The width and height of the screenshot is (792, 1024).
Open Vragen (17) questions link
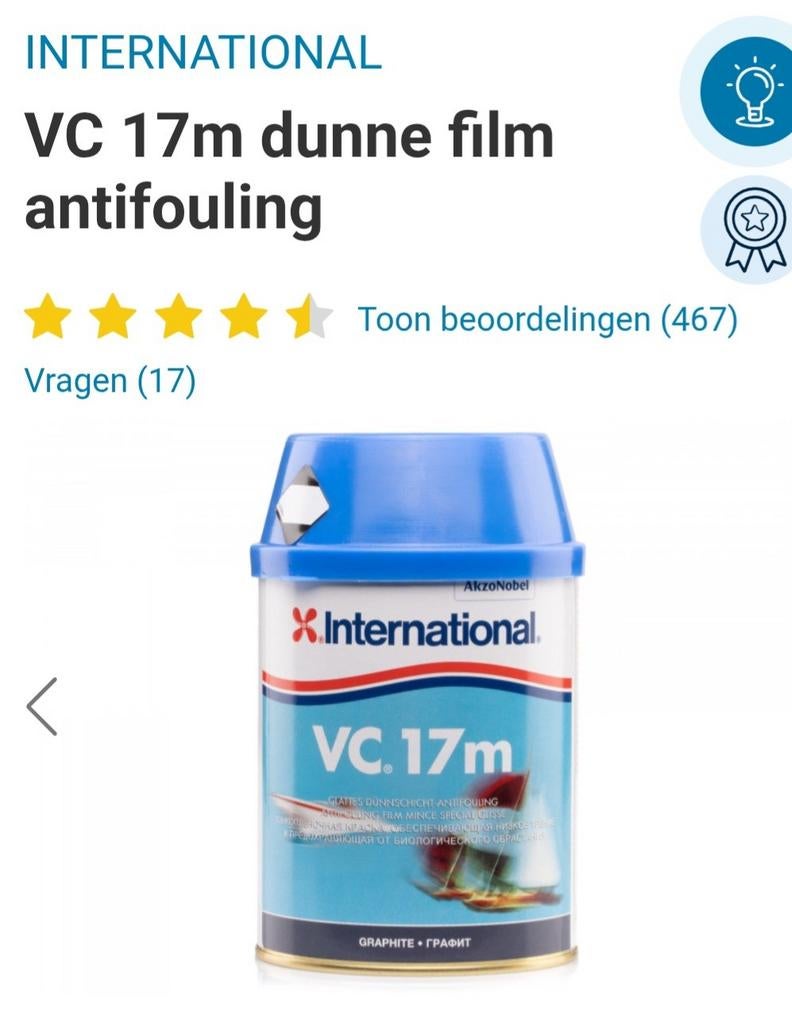coord(109,381)
